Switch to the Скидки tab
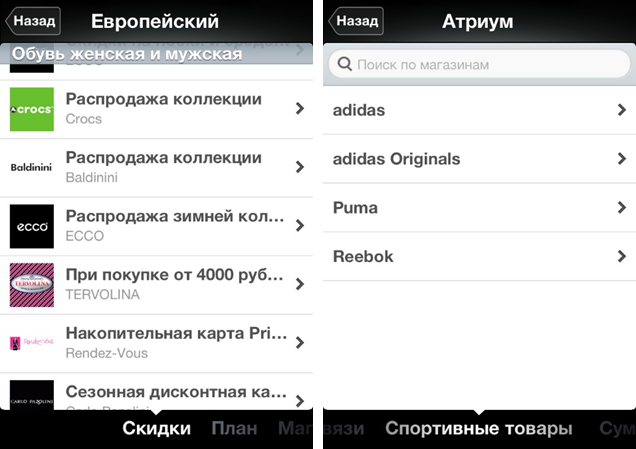 coord(157,429)
